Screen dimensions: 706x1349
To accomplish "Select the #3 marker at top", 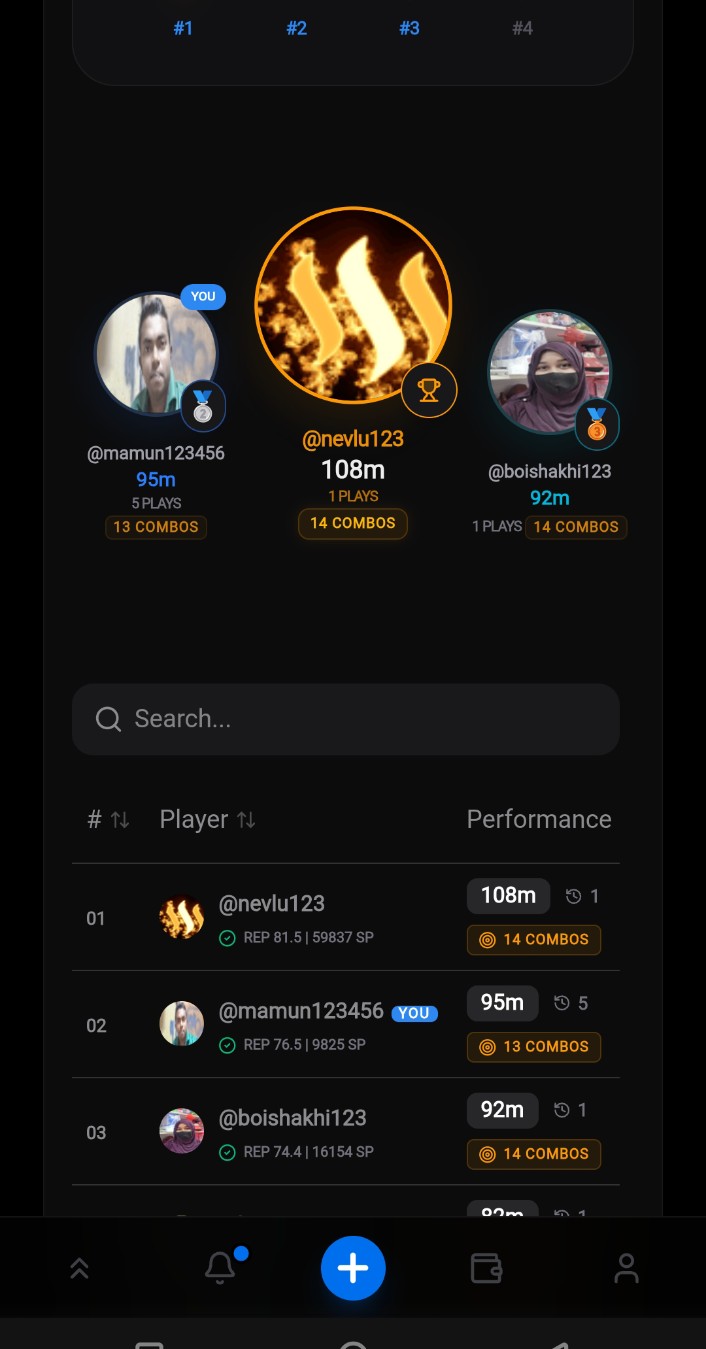I will click(410, 29).
